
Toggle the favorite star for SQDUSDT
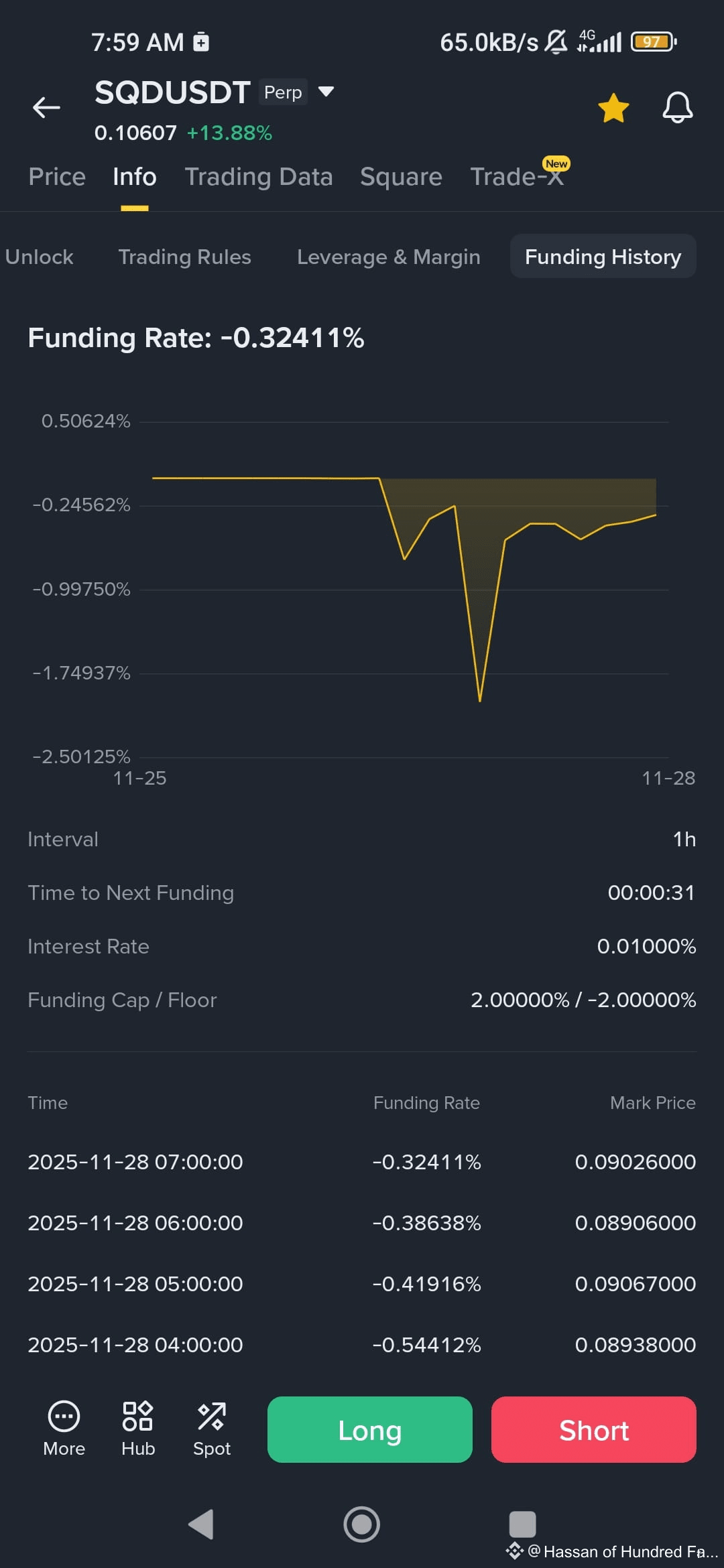613,108
